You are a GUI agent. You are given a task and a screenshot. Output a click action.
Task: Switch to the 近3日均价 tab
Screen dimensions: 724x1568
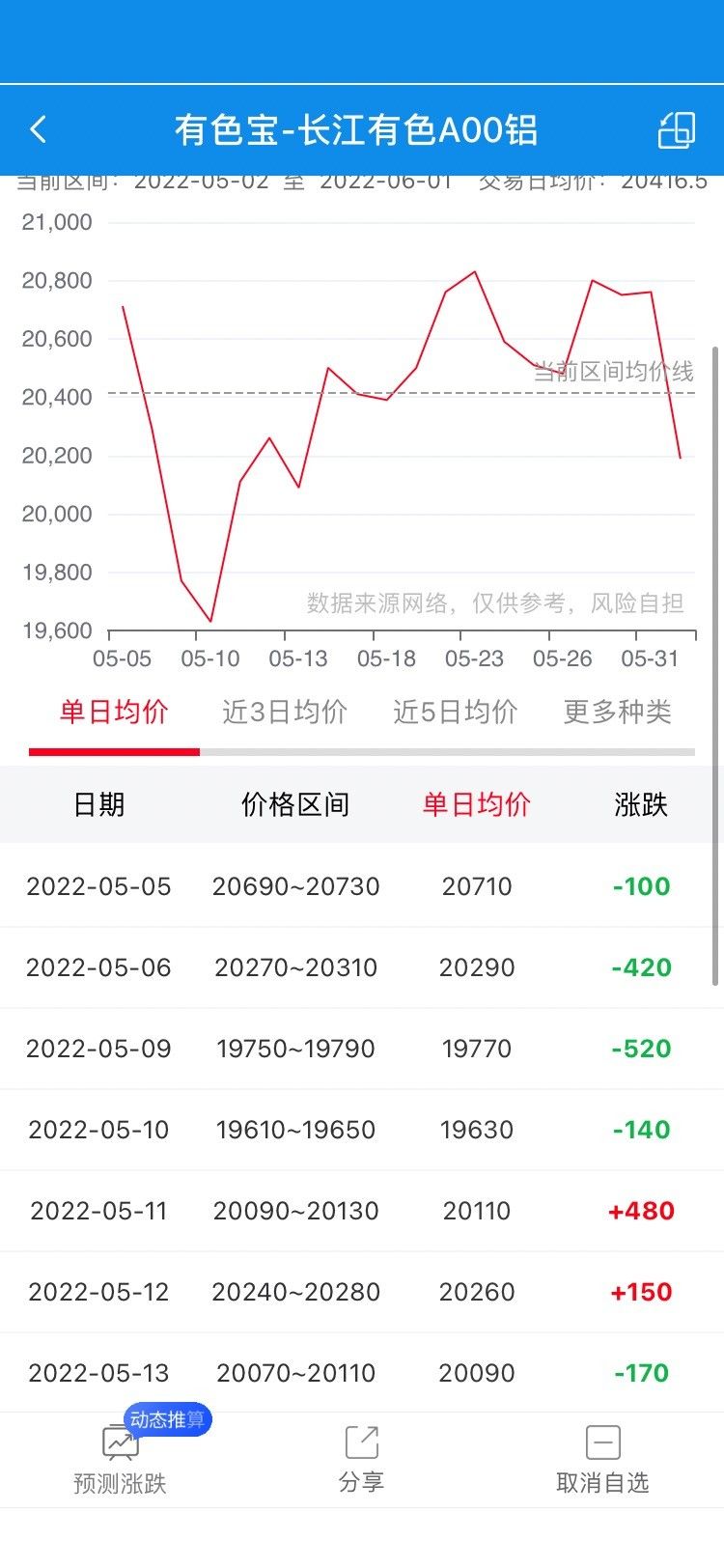coord(285,713)
